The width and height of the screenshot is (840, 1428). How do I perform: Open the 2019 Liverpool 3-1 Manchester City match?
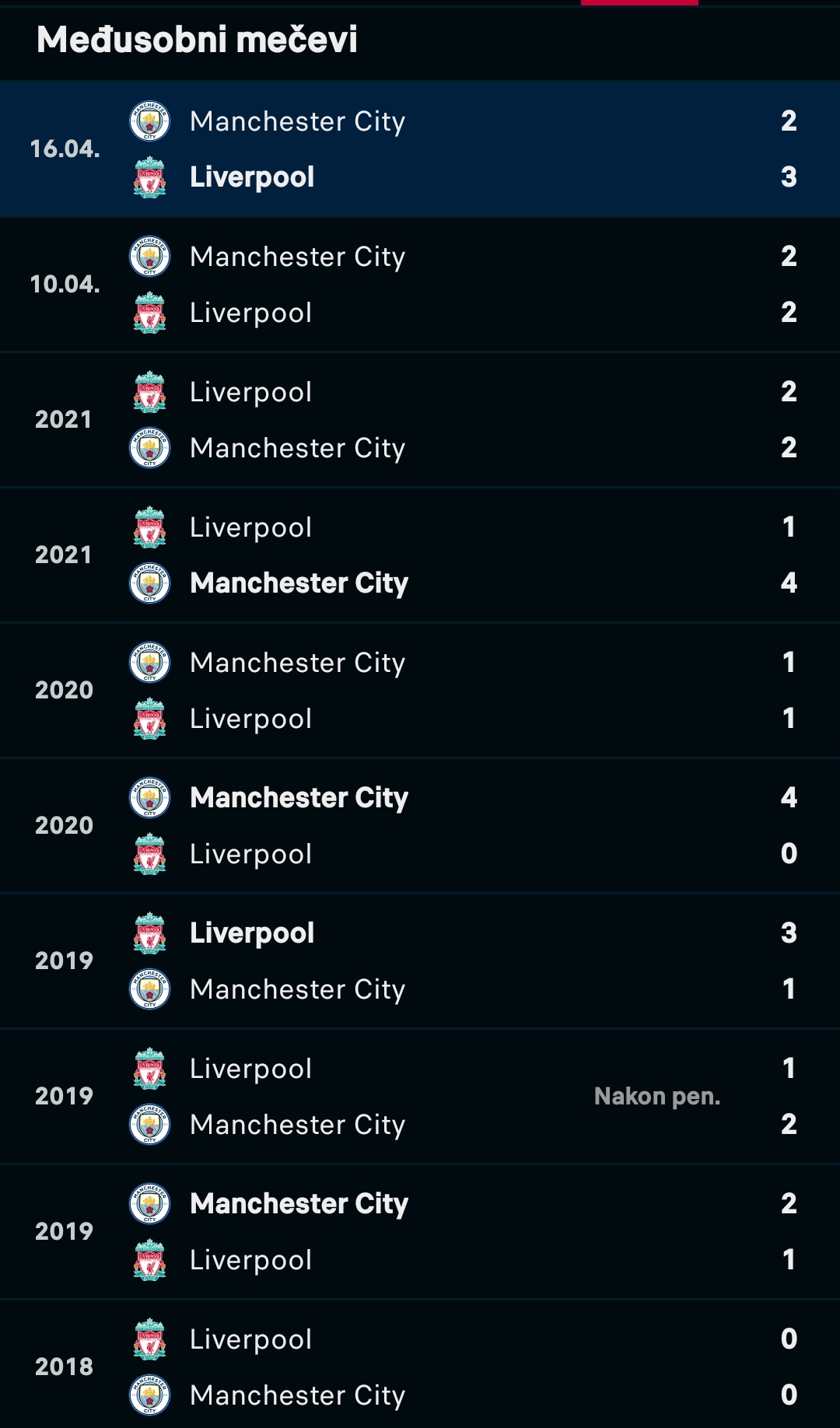(x=420, y=961)
